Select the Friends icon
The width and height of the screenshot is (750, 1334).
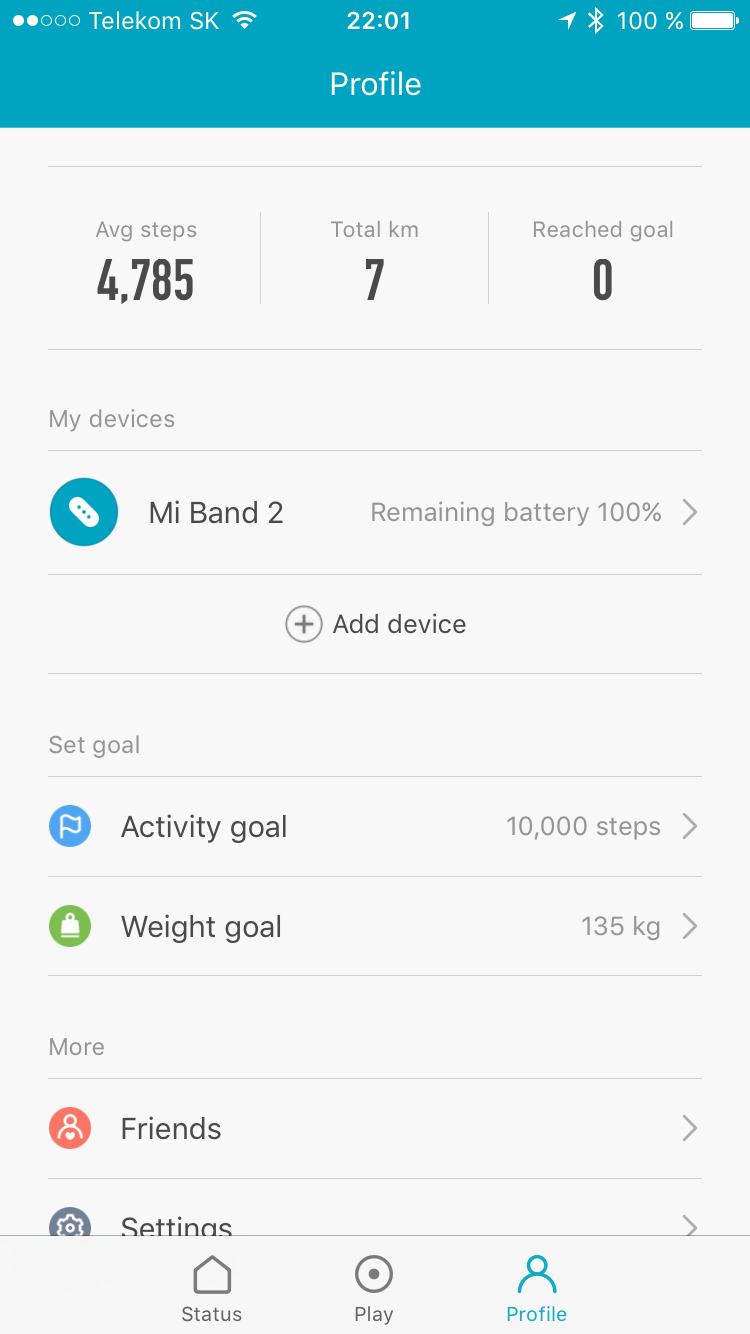click(69, 1128)
